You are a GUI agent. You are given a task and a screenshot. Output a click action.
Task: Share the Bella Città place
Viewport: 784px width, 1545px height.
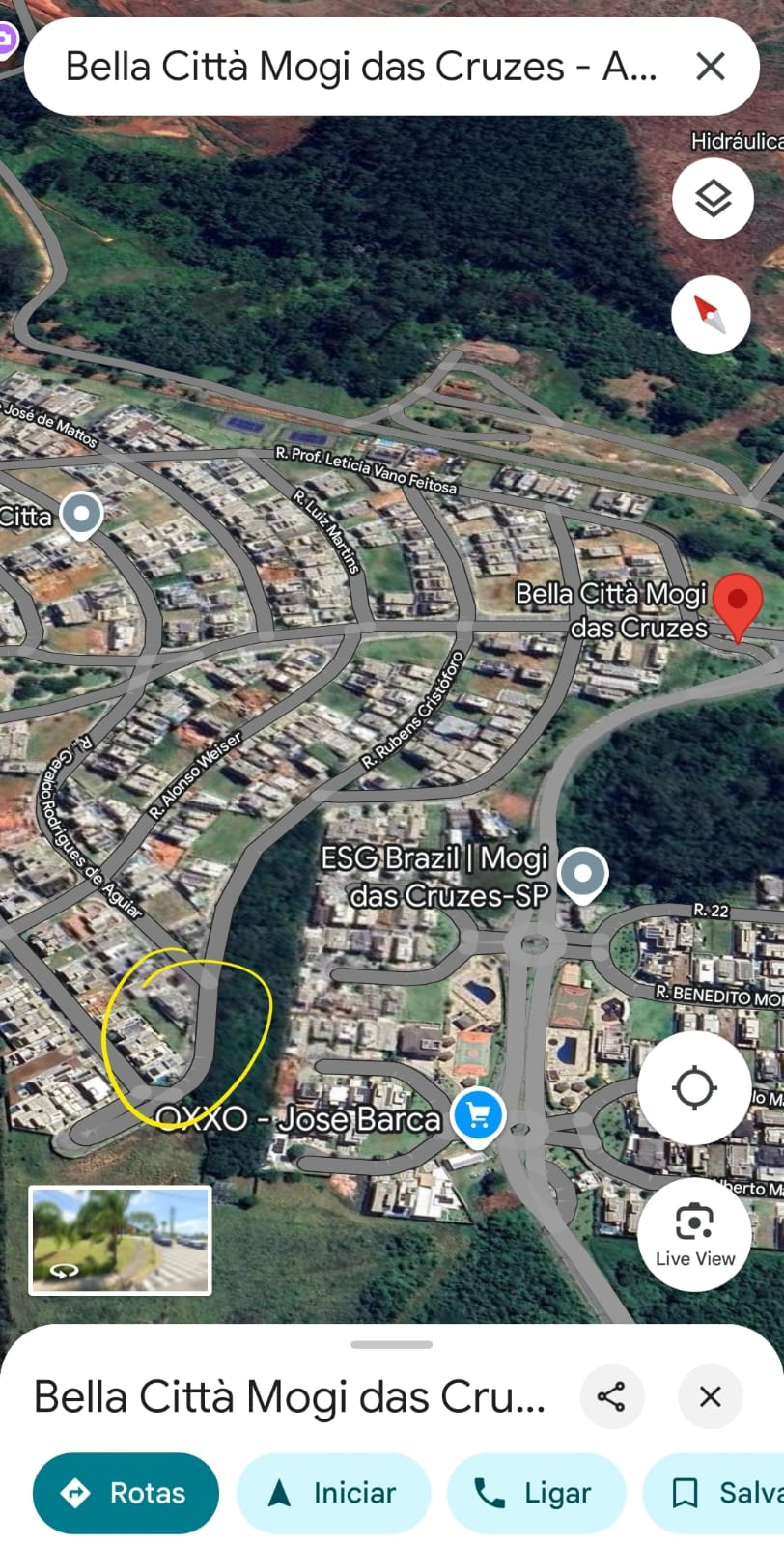tap(611, 1396)
